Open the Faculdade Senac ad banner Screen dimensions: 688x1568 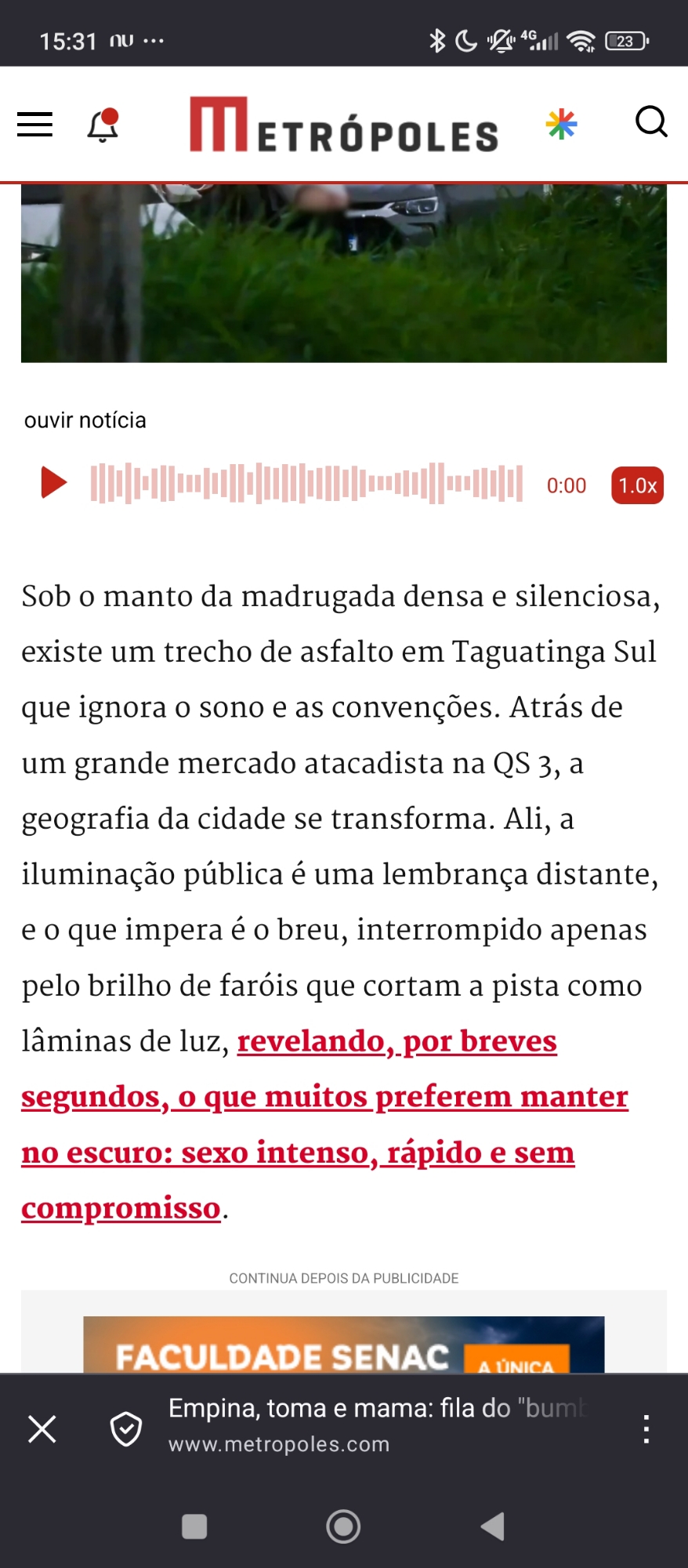pos(343,1345)
